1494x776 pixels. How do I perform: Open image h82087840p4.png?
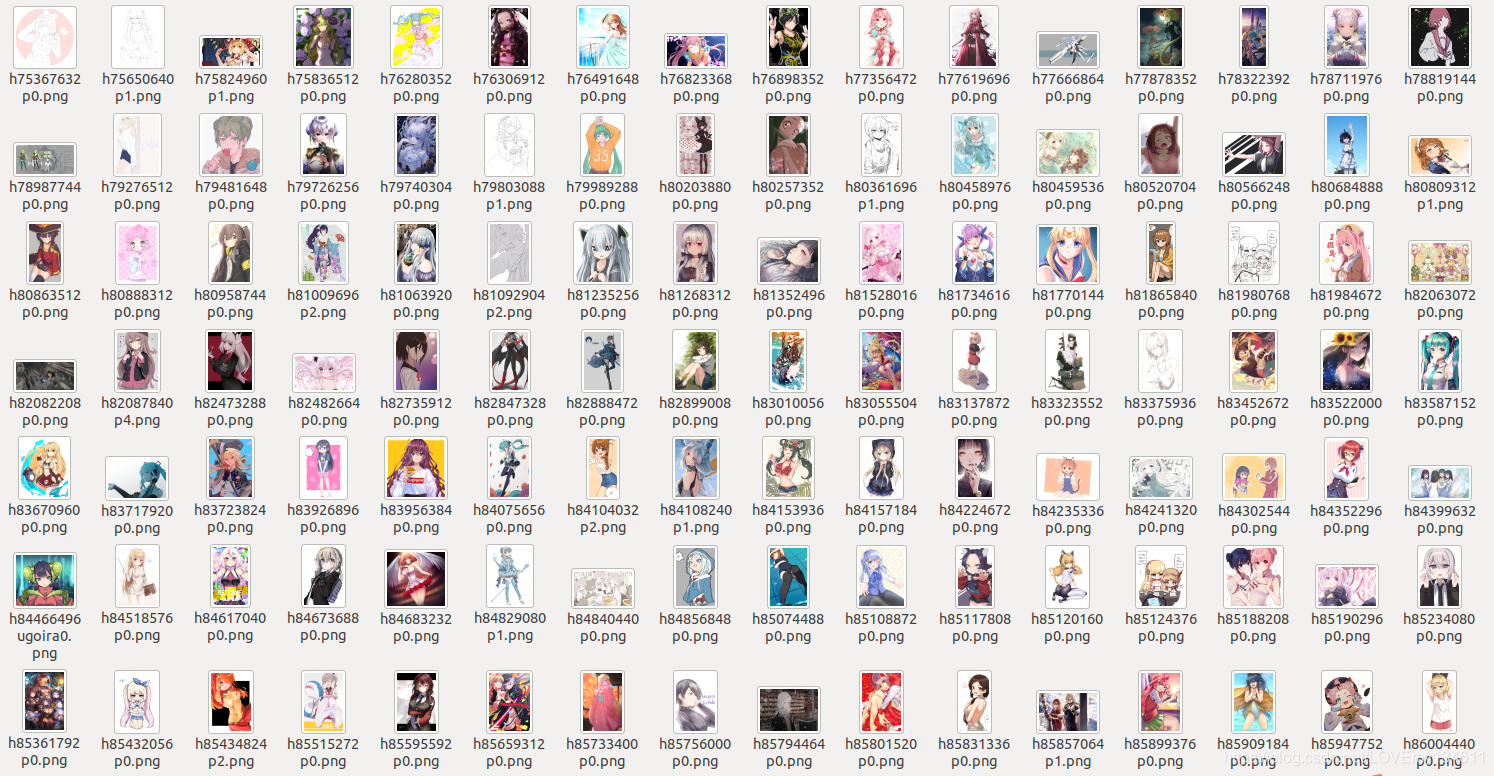point(138,361)
